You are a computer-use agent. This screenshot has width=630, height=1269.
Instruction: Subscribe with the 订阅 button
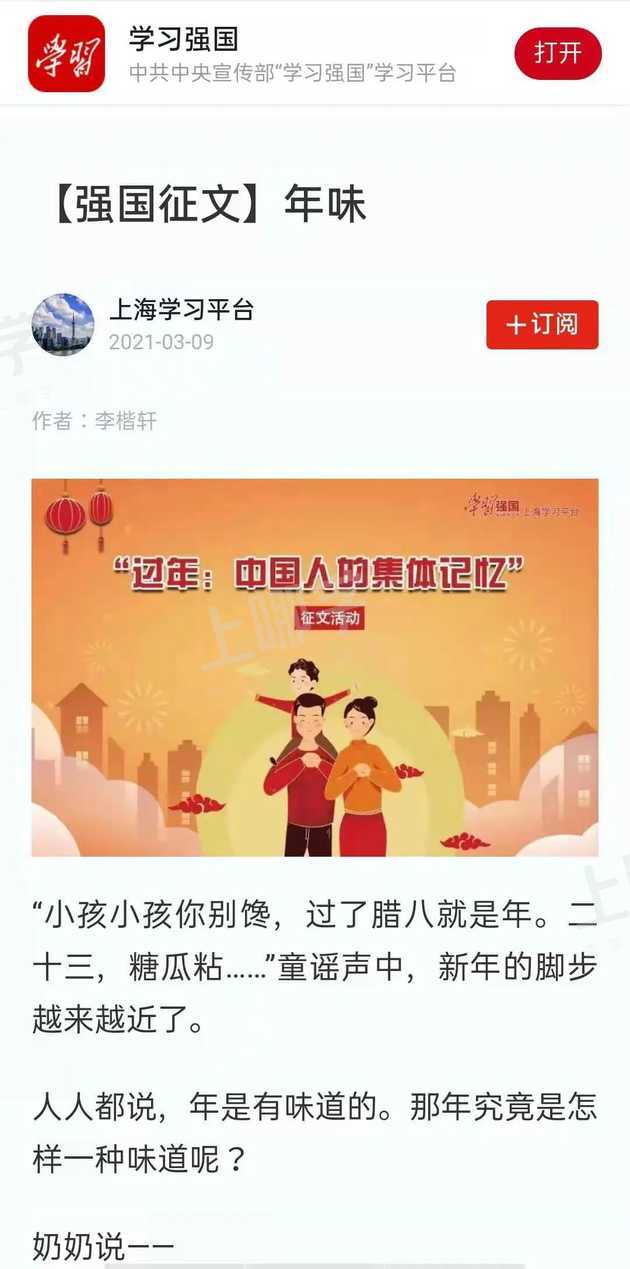(x=542, y=325)
